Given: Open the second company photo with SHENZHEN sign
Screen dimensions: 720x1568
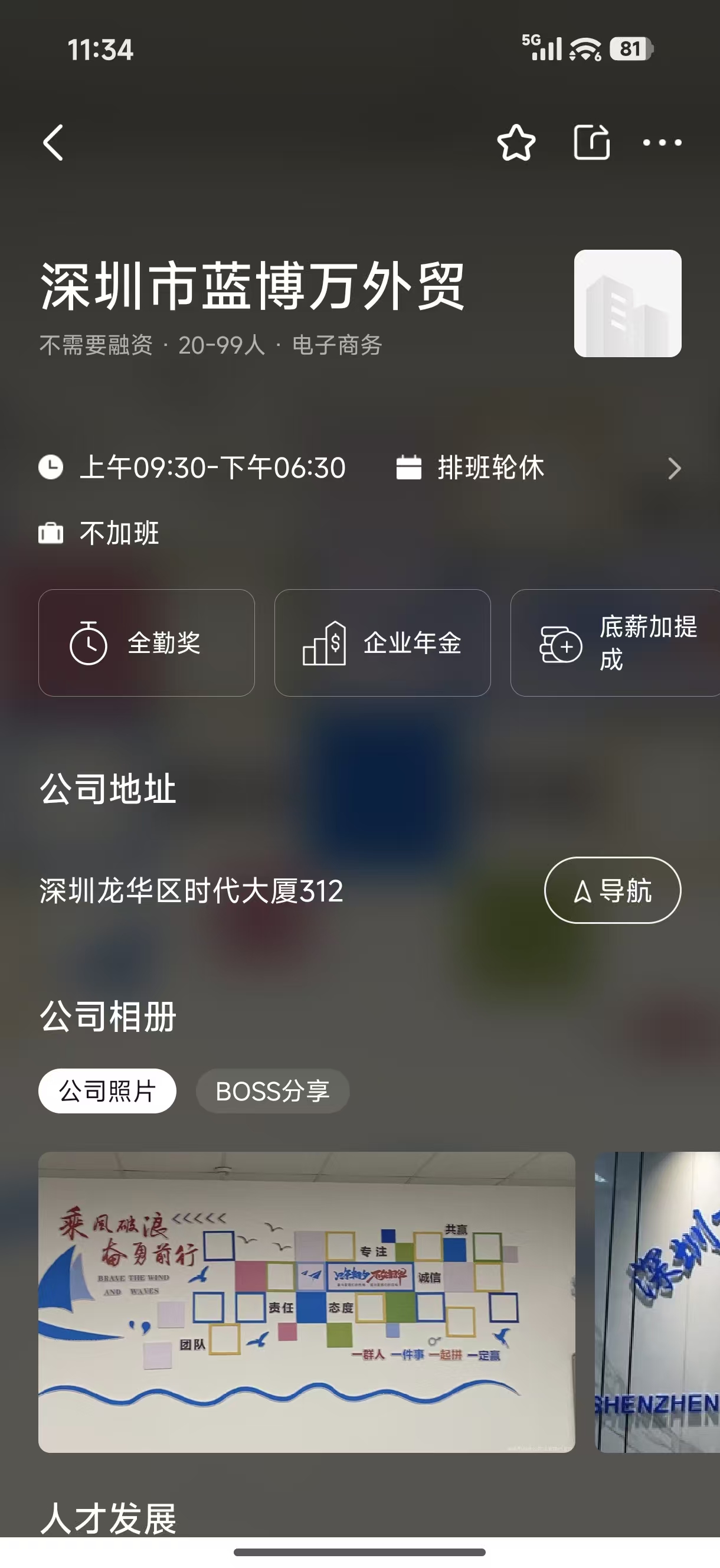Looking at the screenshot, I should (x=657, y=1301).
